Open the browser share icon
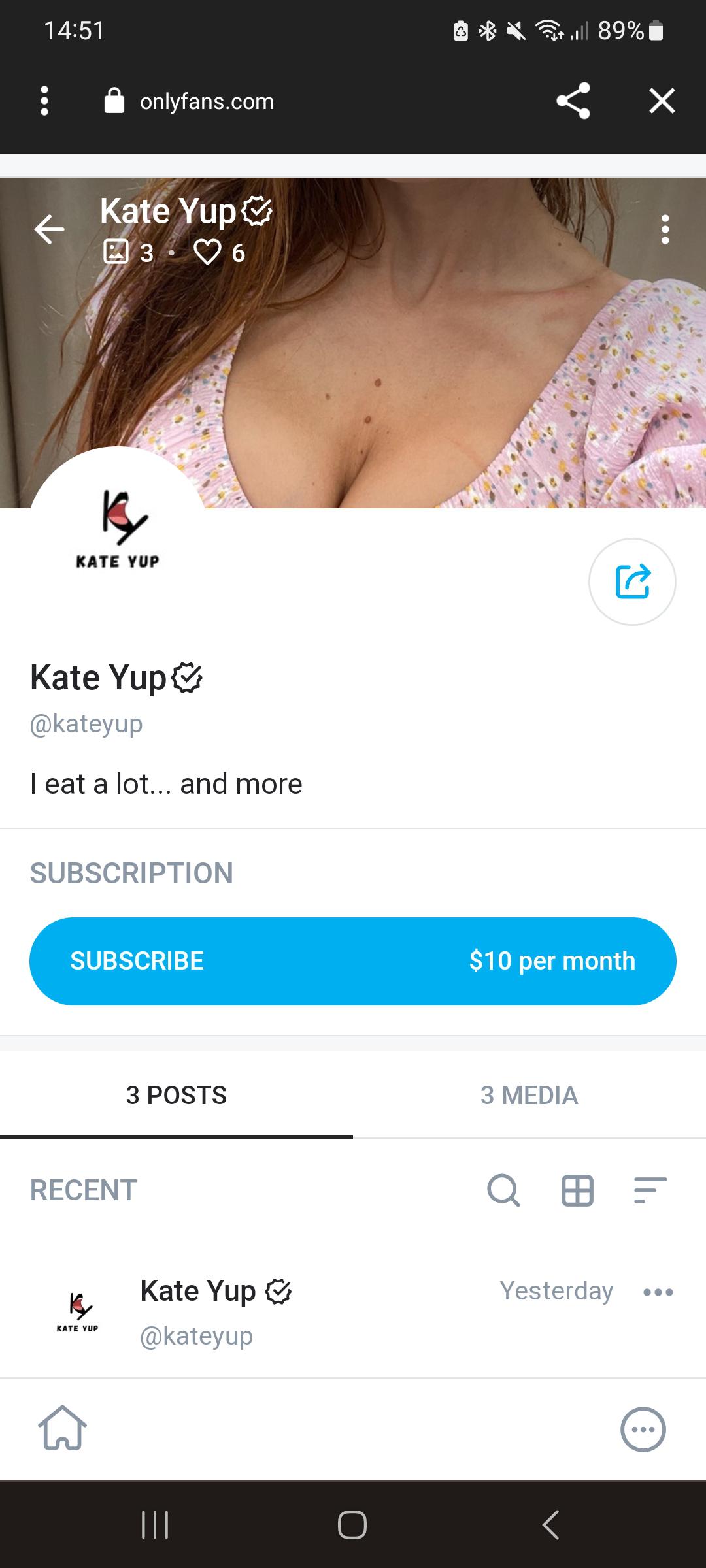 [x=572, y=101]
